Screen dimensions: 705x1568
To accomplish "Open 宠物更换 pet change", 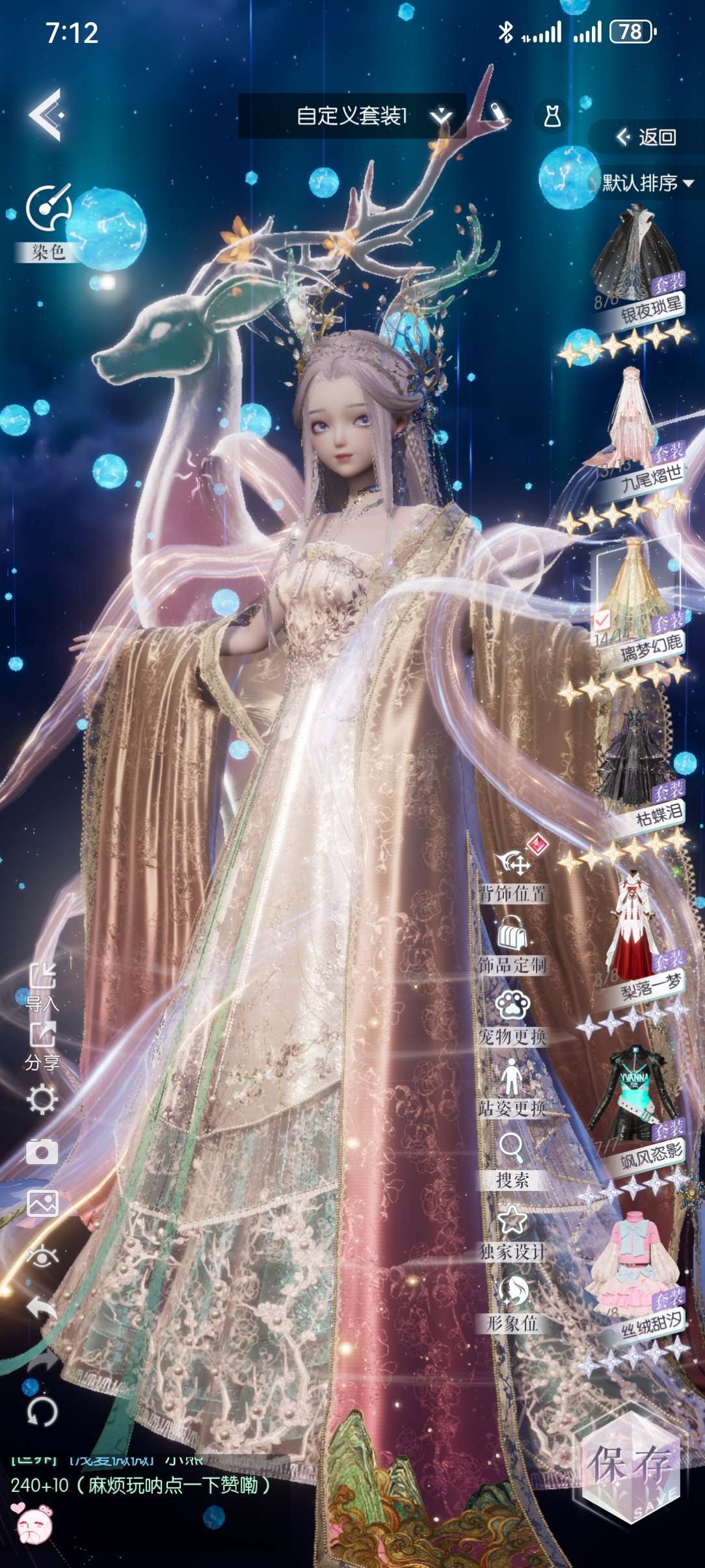I will click(x=512, y=1018).
